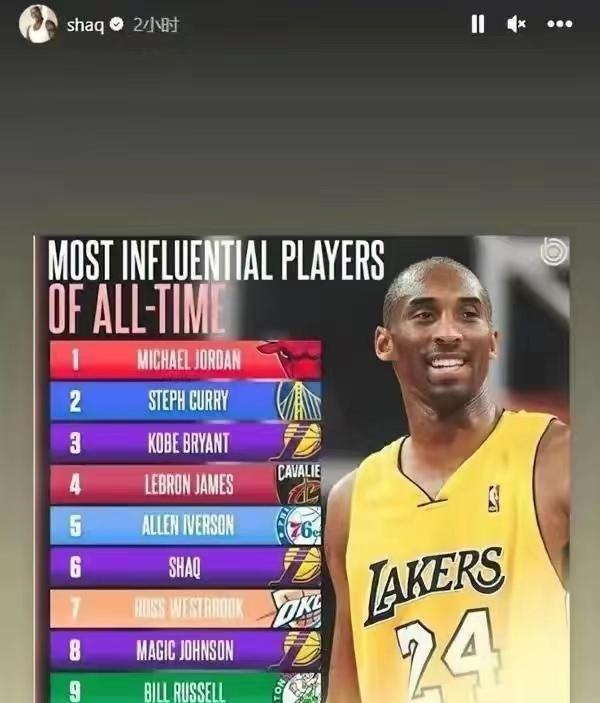Open the three-dot overflow menu
Screen dimensions: 600x703
[559, 24]
